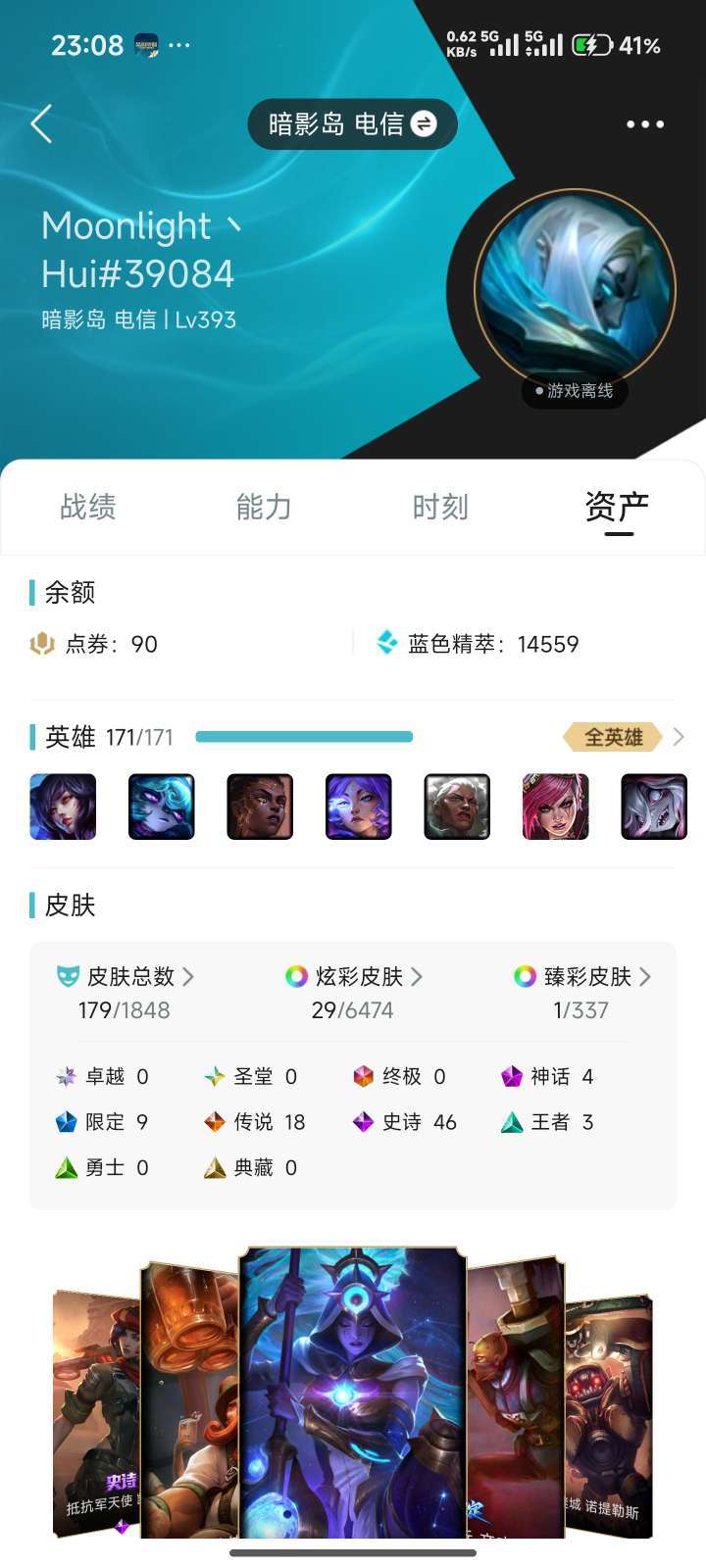Switch server via 暗影岛 电信 selector

tap(352, 124)
